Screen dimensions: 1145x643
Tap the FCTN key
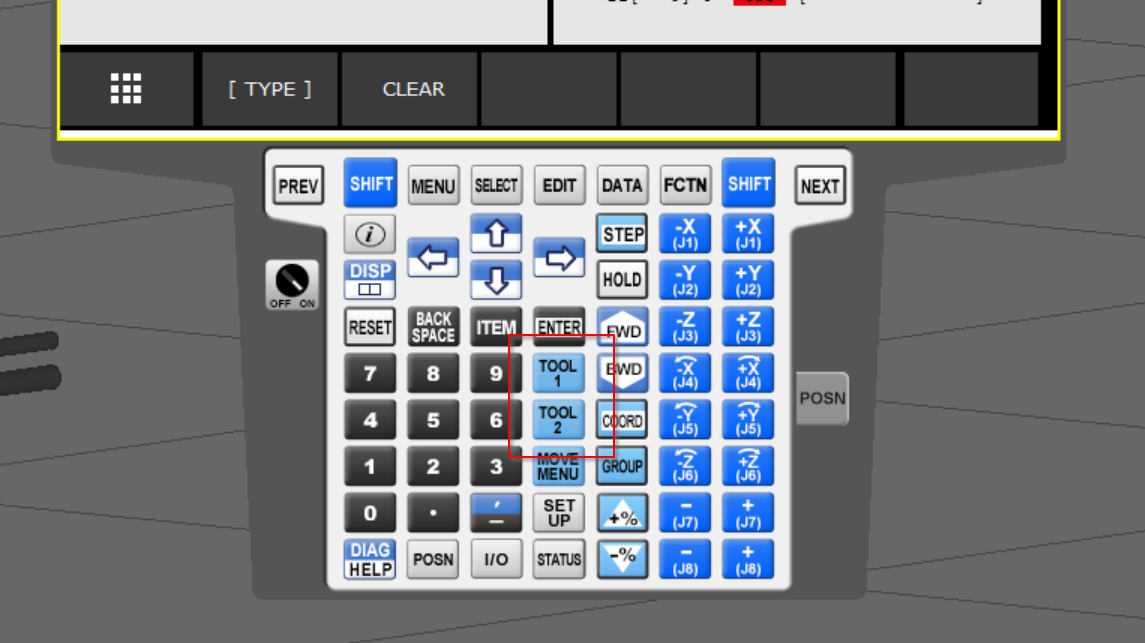[685, 186]
